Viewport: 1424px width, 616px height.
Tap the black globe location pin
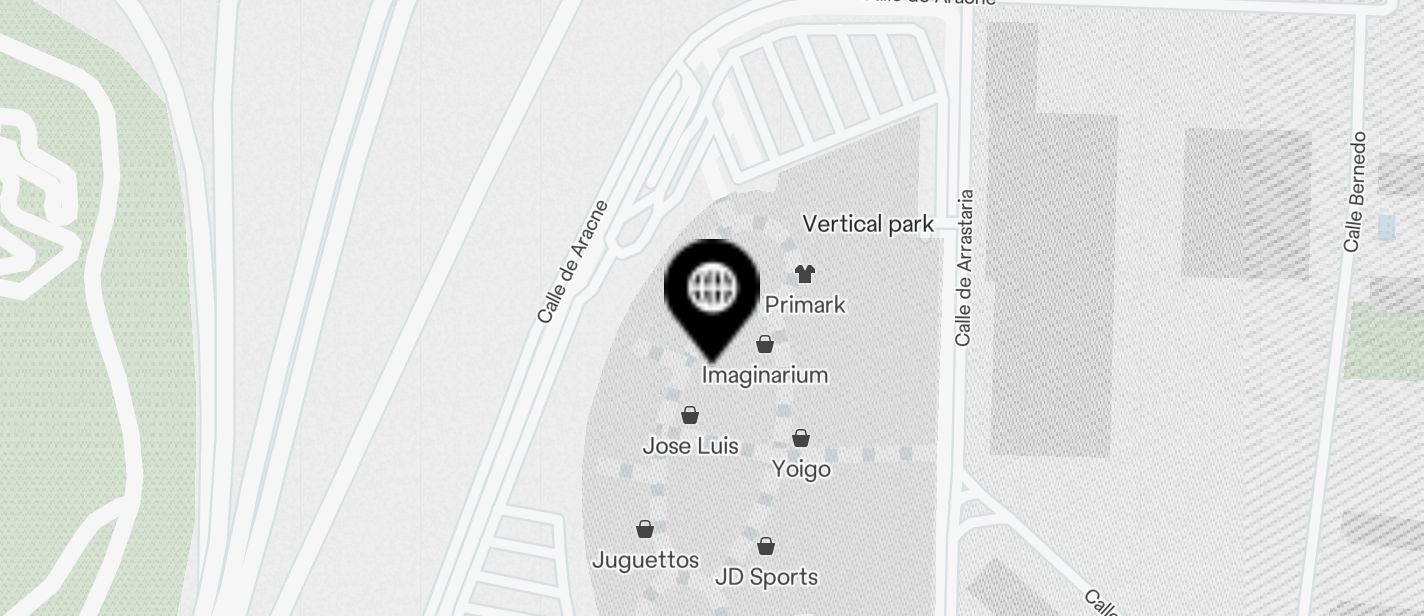712,290
